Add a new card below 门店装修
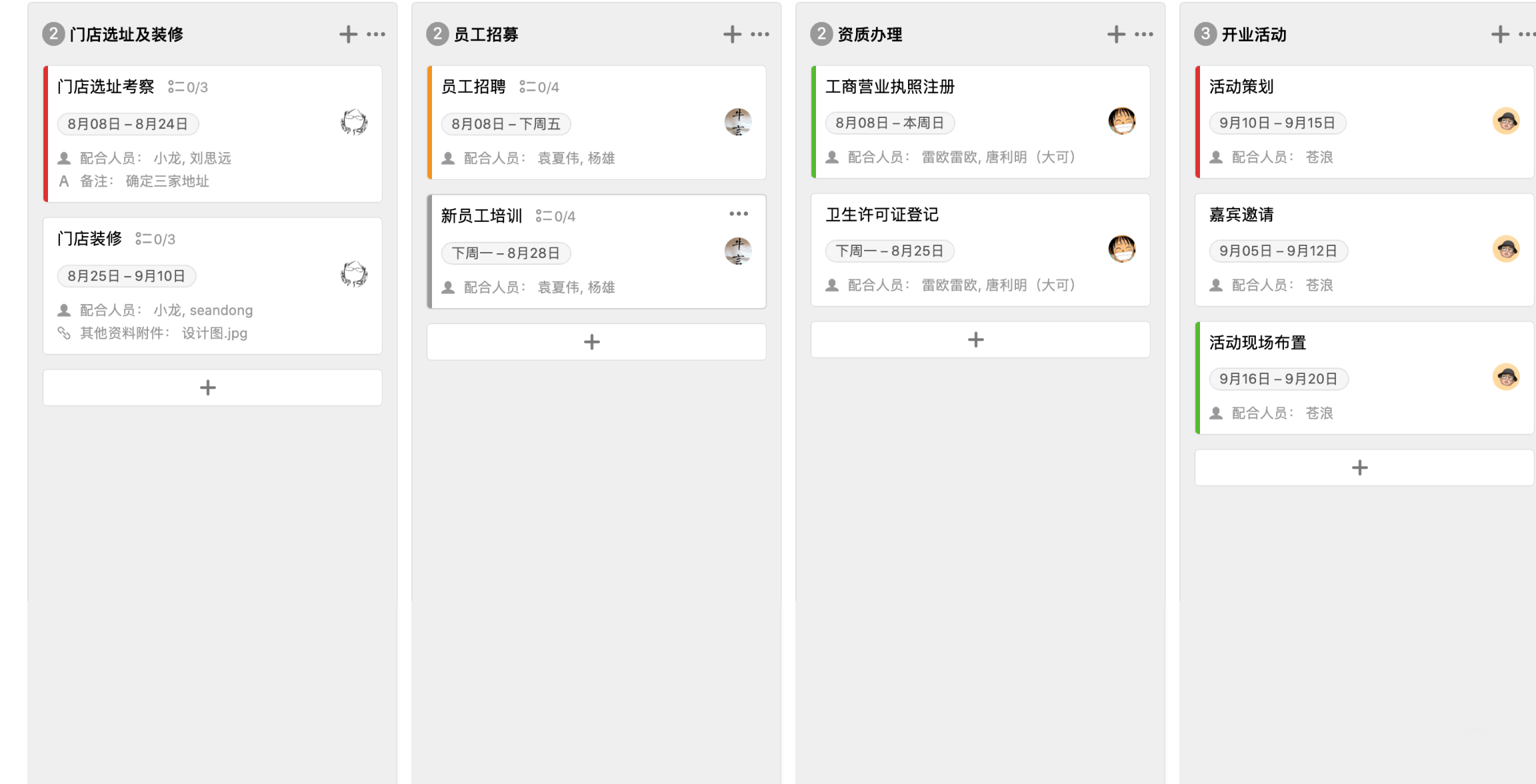This screenshot has width=1536, height=784. 208,387
